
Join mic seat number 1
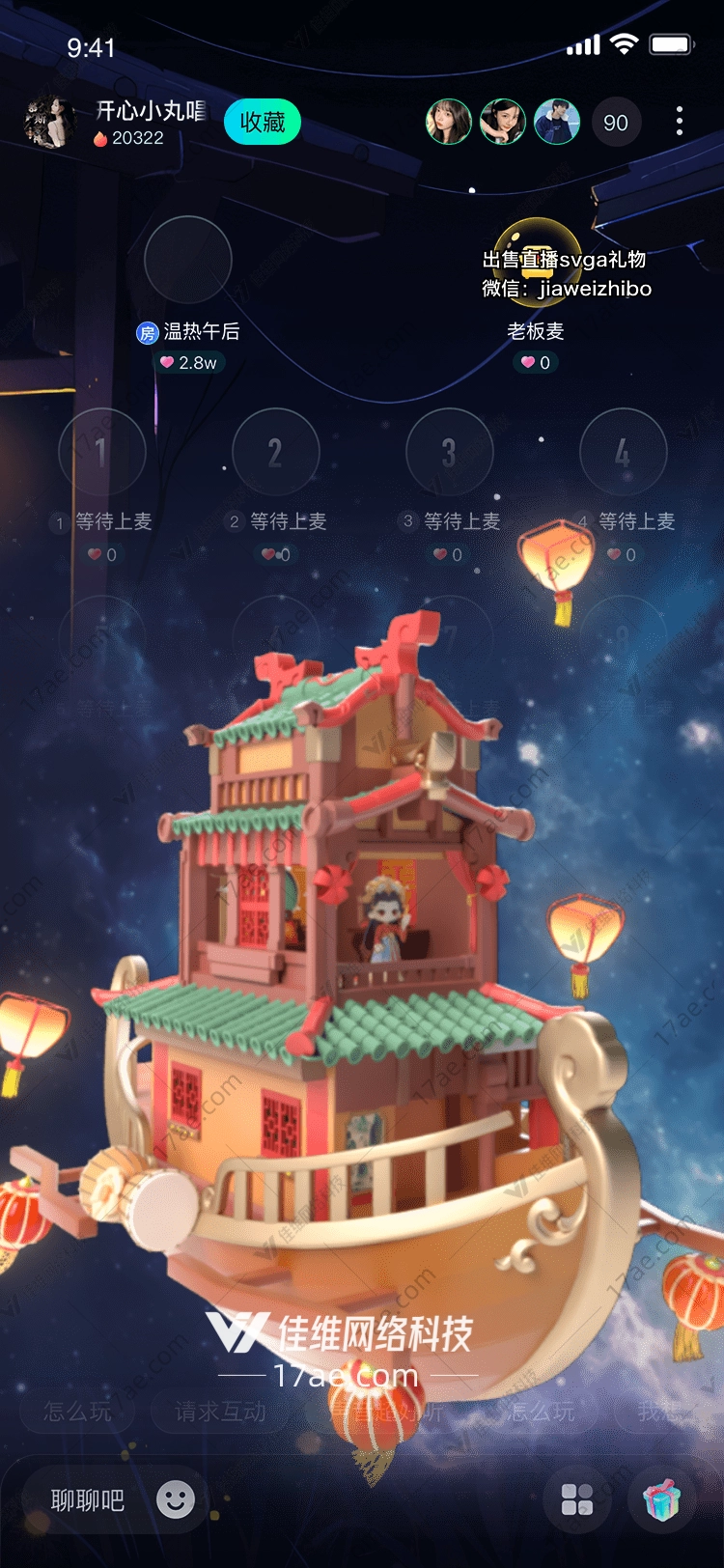101,452
